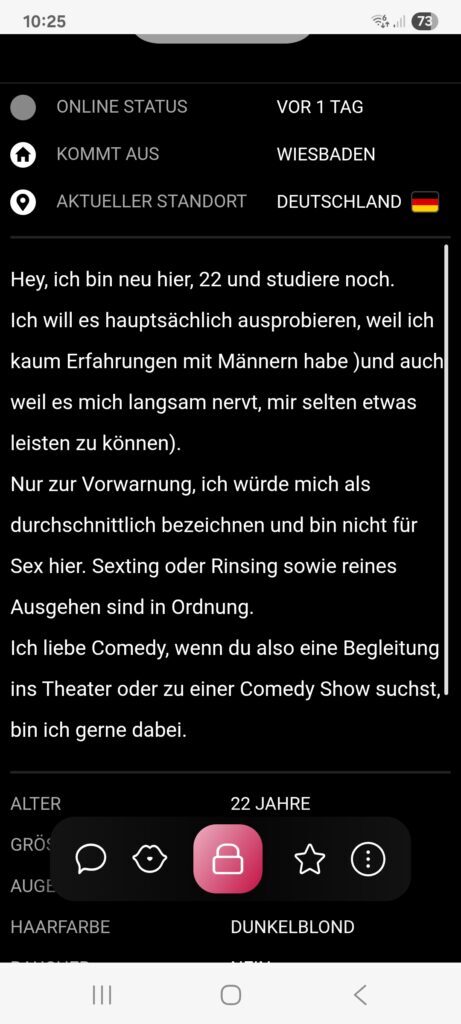Add profile to favorites with star
This screenshot has width=461, height=1024.
[x=310, y=859]
